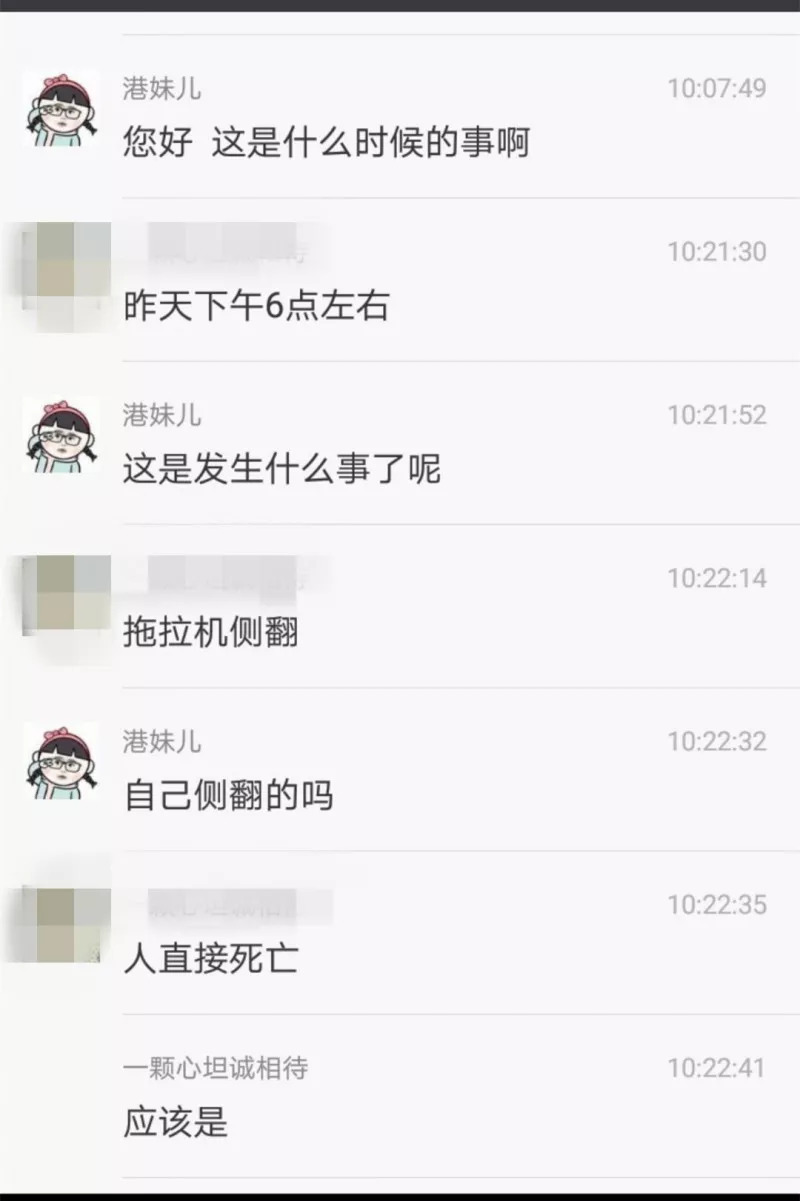Tap the blurred avatar beside "人直接死亡"

(x=61, y=925)
